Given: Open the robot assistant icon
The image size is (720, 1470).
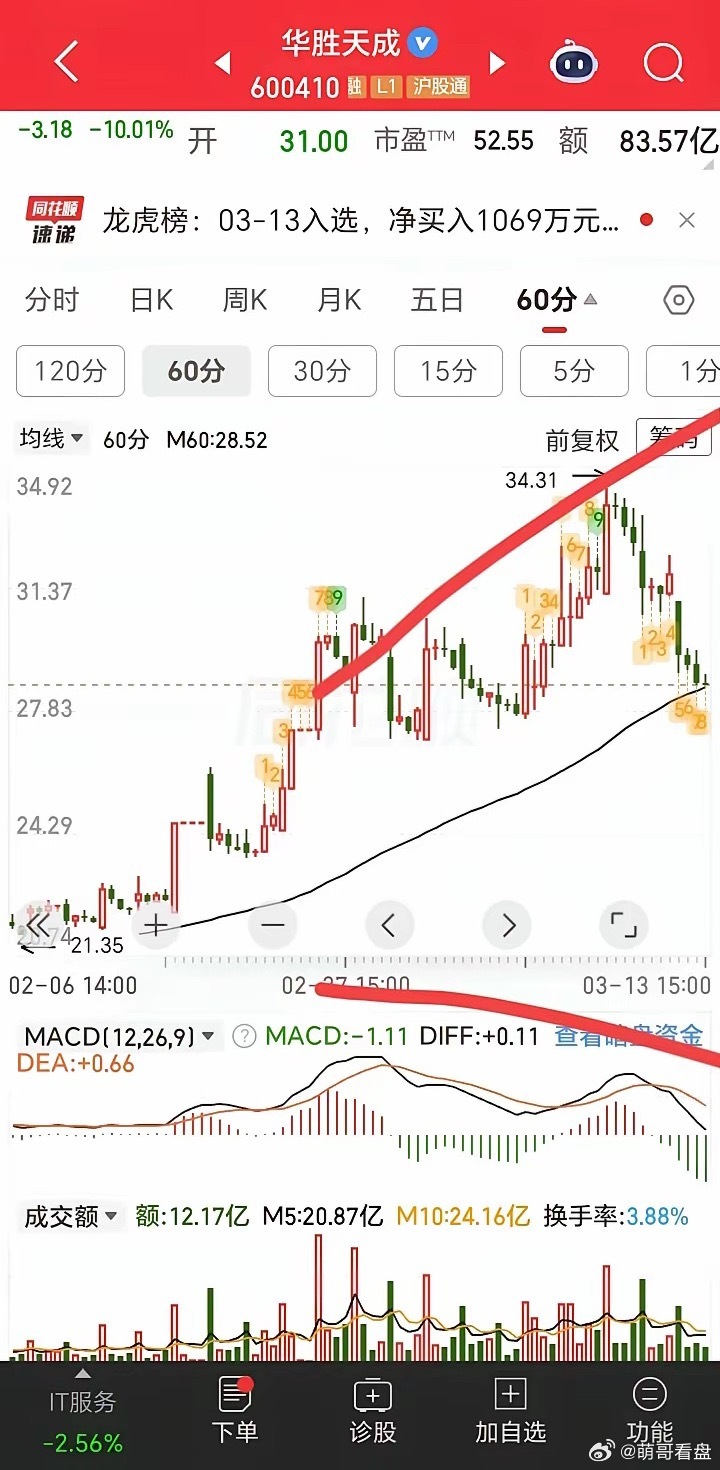Looking at the screenshot, I should (x=574, y=64).
